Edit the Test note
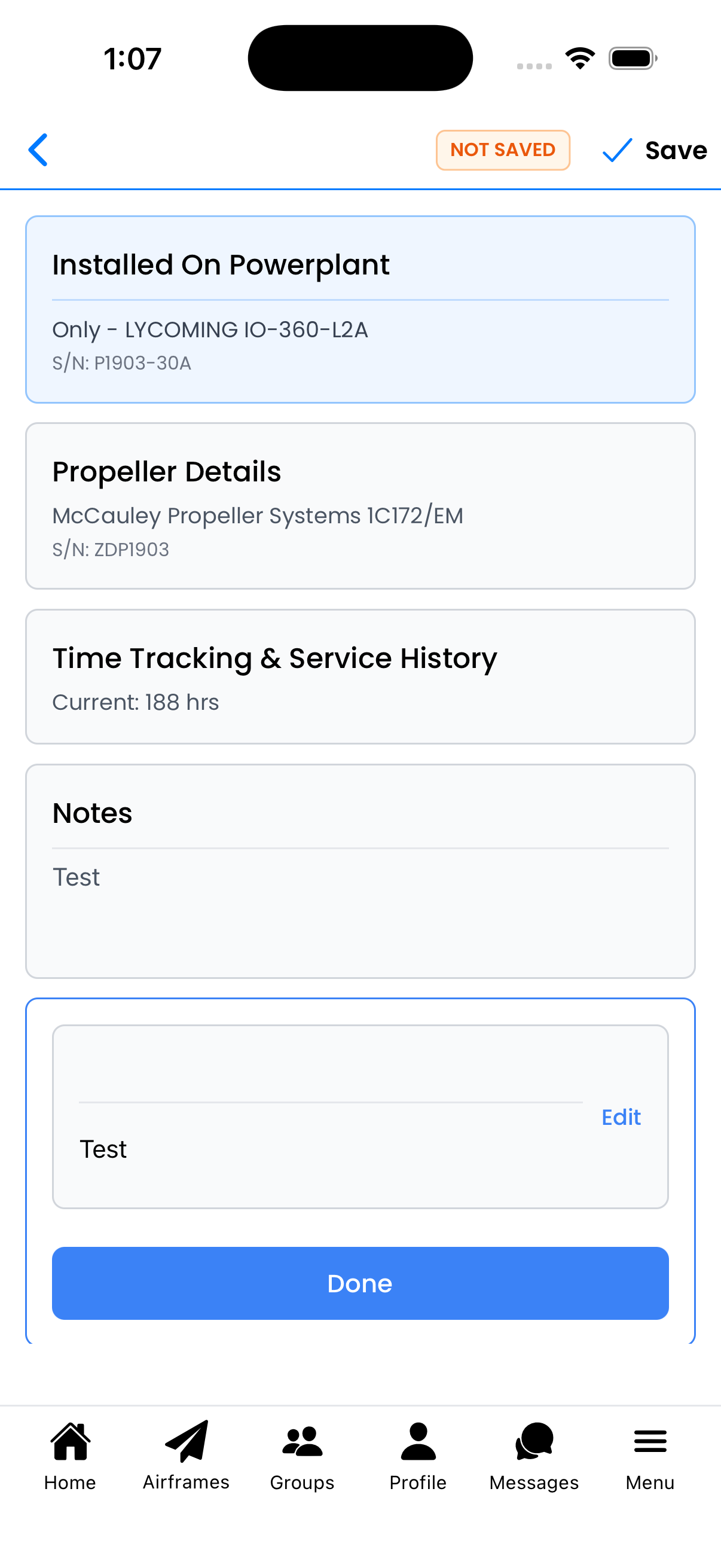This screenshot has width=721, height=1568. point(621,1117)
